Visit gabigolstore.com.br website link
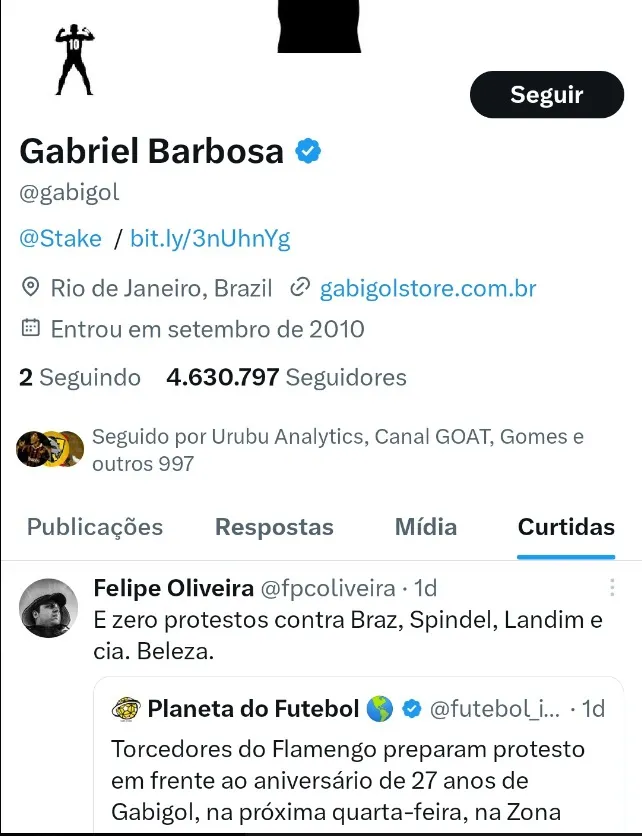Screen dimensions: 642x836 point(427,289)
